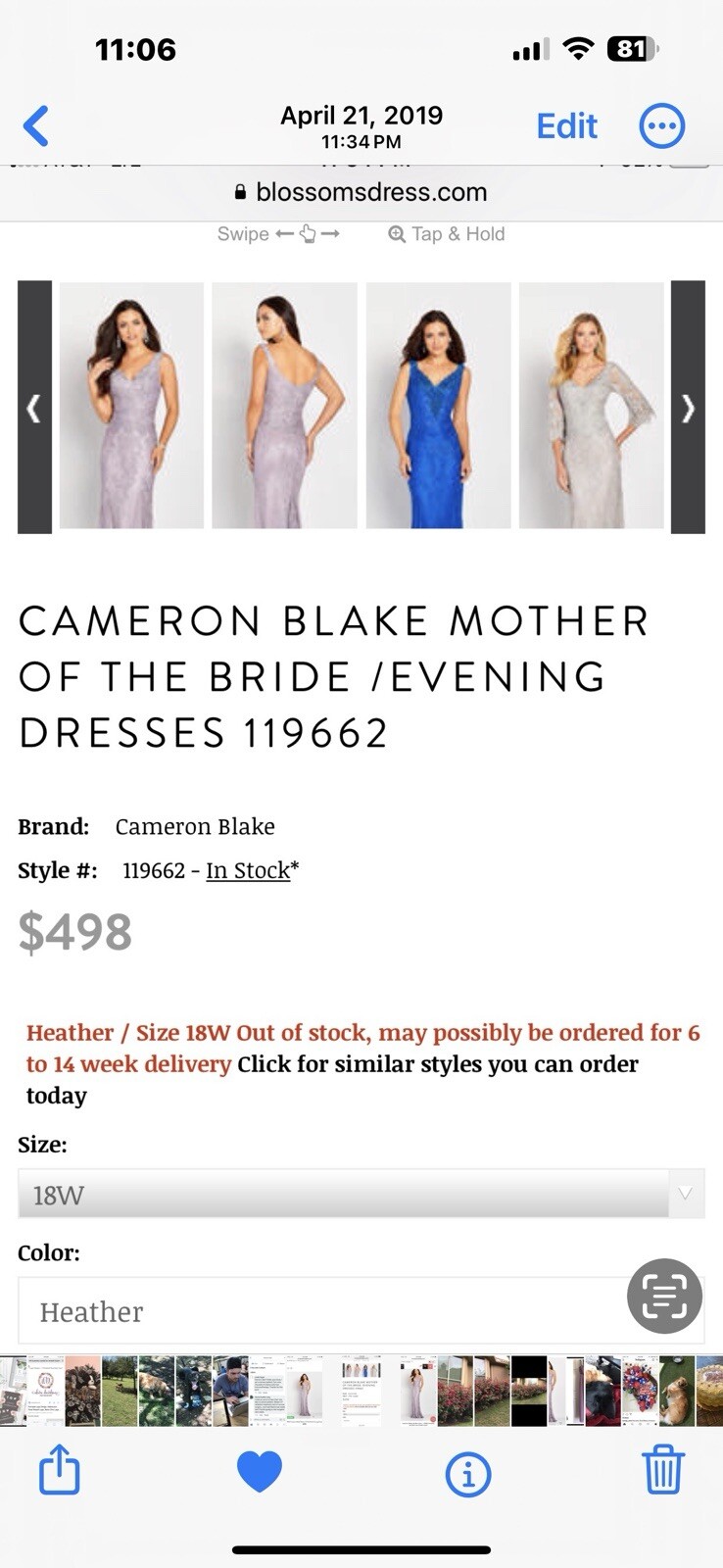Open the more options ellipsis menu
The image size is (723, 1568).
coord(662,126)
